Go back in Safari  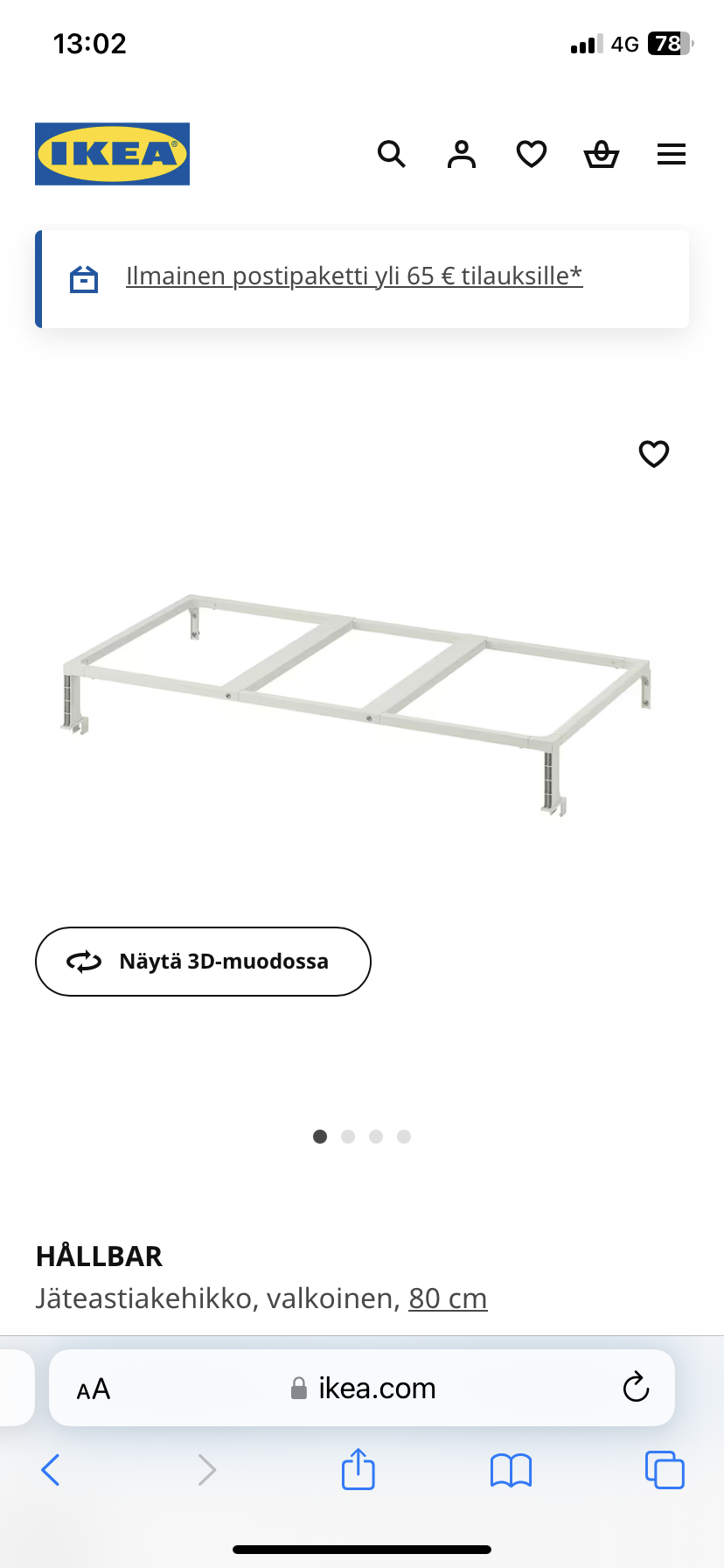51,1470
